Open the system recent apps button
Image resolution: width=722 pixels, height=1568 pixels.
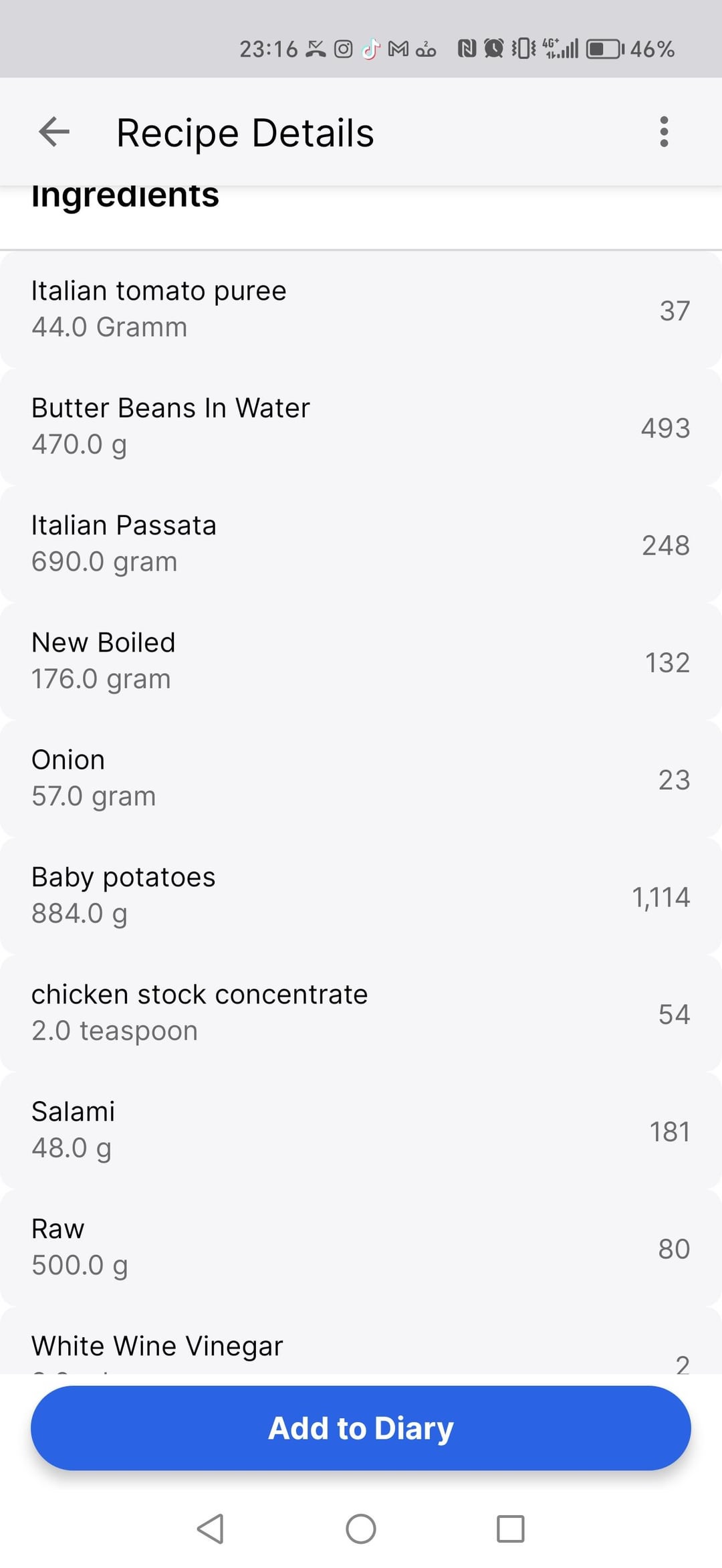click(x=511, y=1529)
